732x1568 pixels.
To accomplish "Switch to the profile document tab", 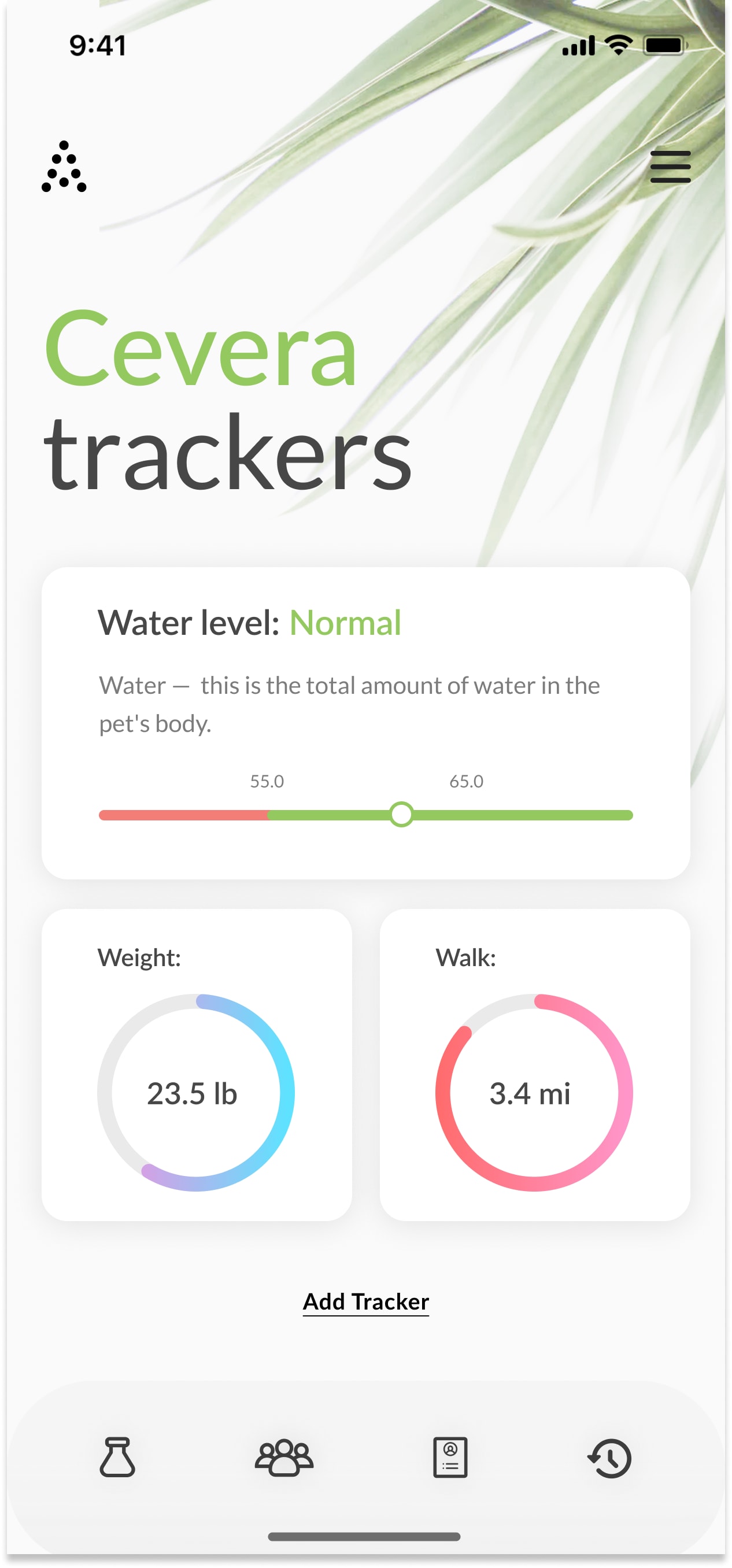I will (x=450, y=1456).
